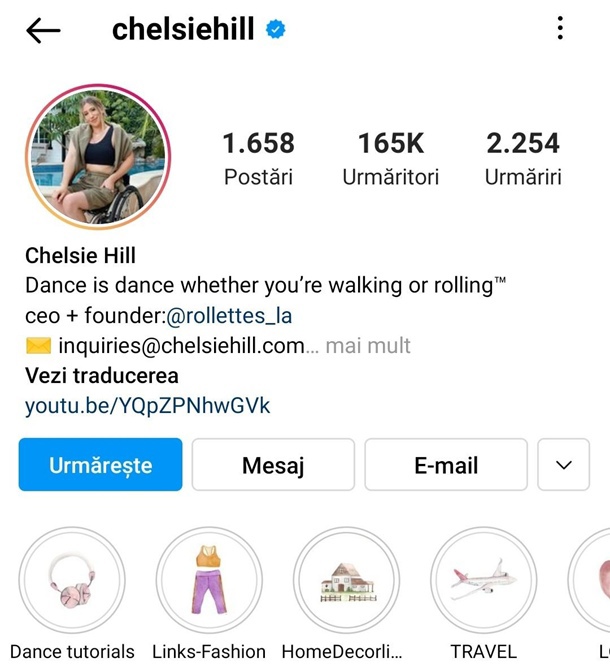This screenshot has width=610, height=671.
Task: Open the youtu.be/YQpZPNhwGVk link
Action: pyautogui.click(x=147, y=406)
